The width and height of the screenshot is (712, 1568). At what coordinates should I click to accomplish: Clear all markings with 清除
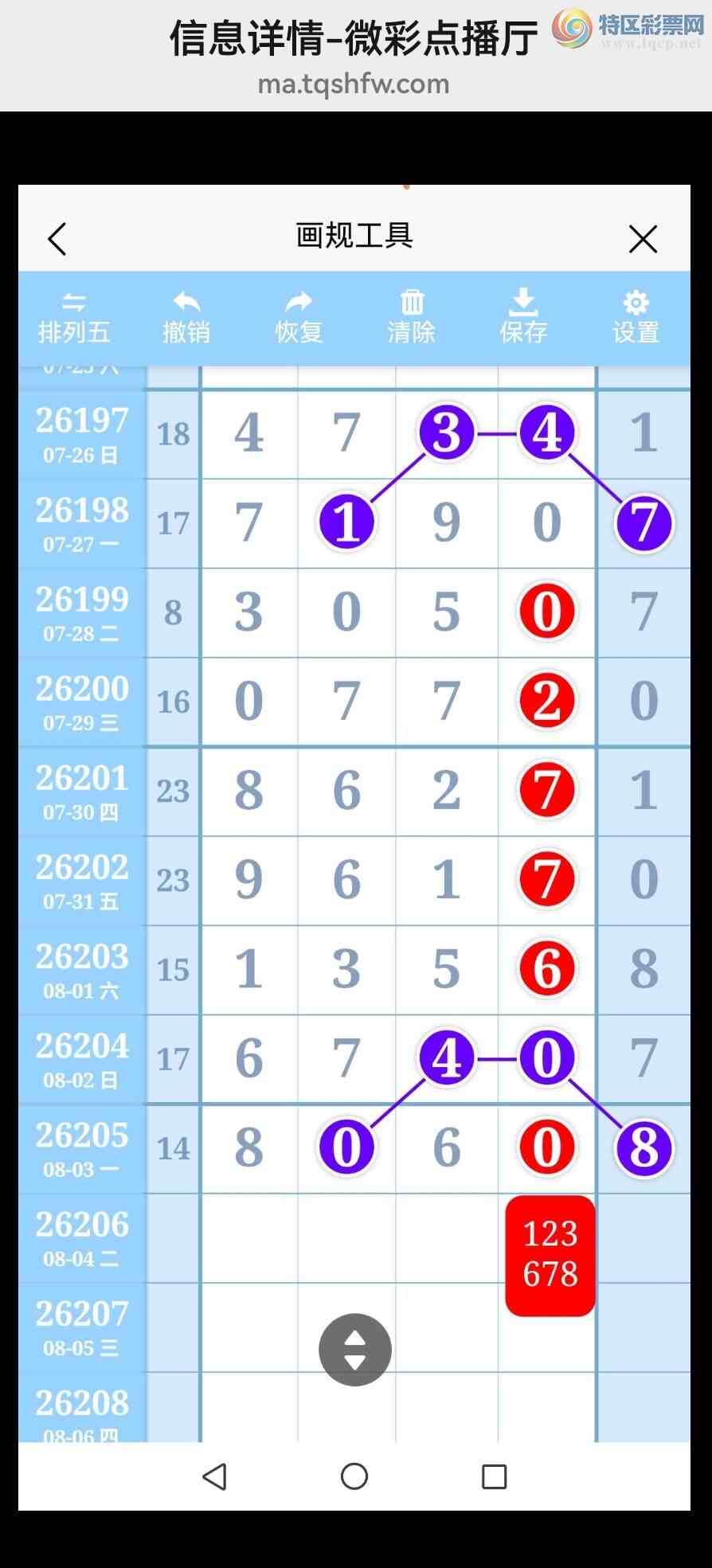coord(411,318)
